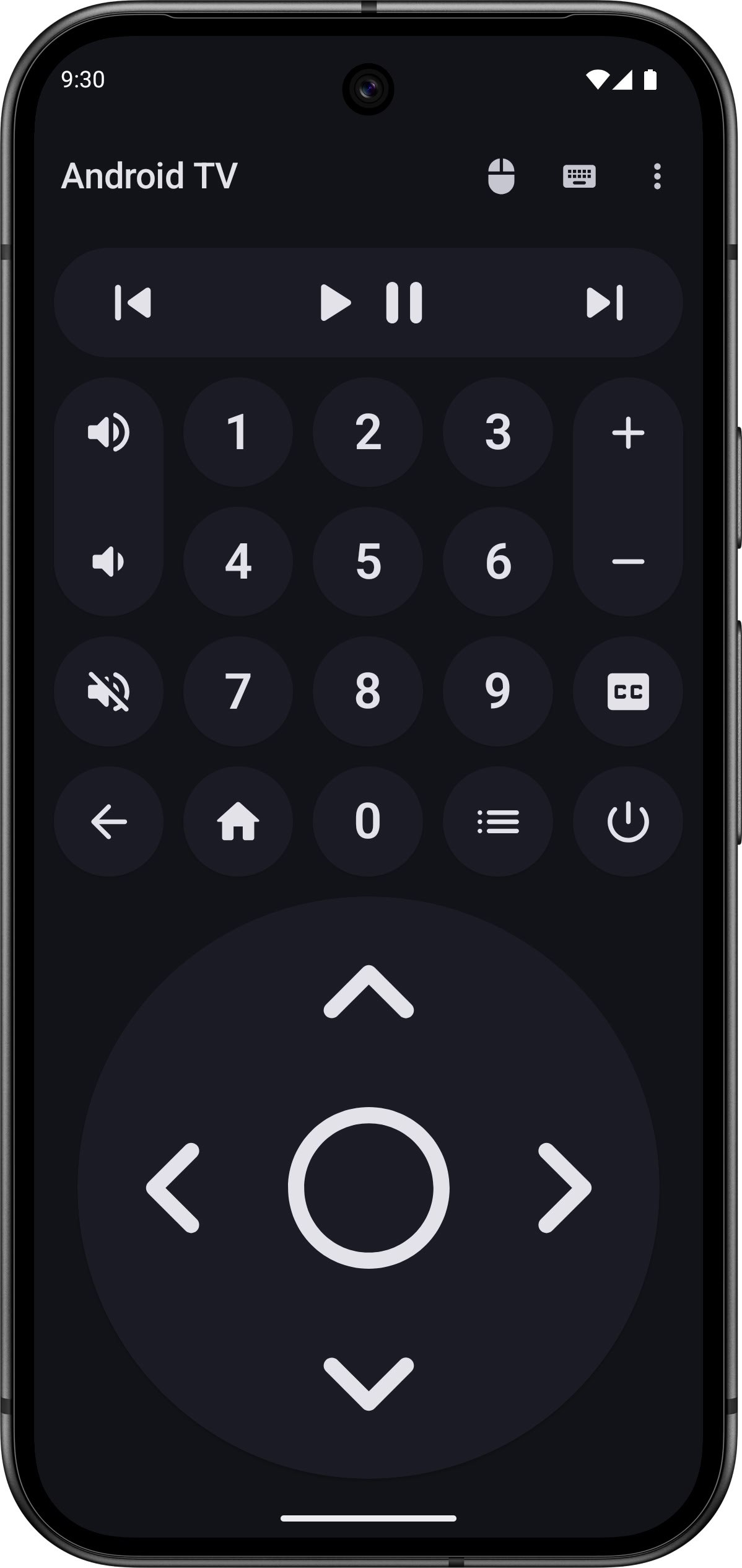
Task: Raise the TV volume
Action: coord(108,432)
